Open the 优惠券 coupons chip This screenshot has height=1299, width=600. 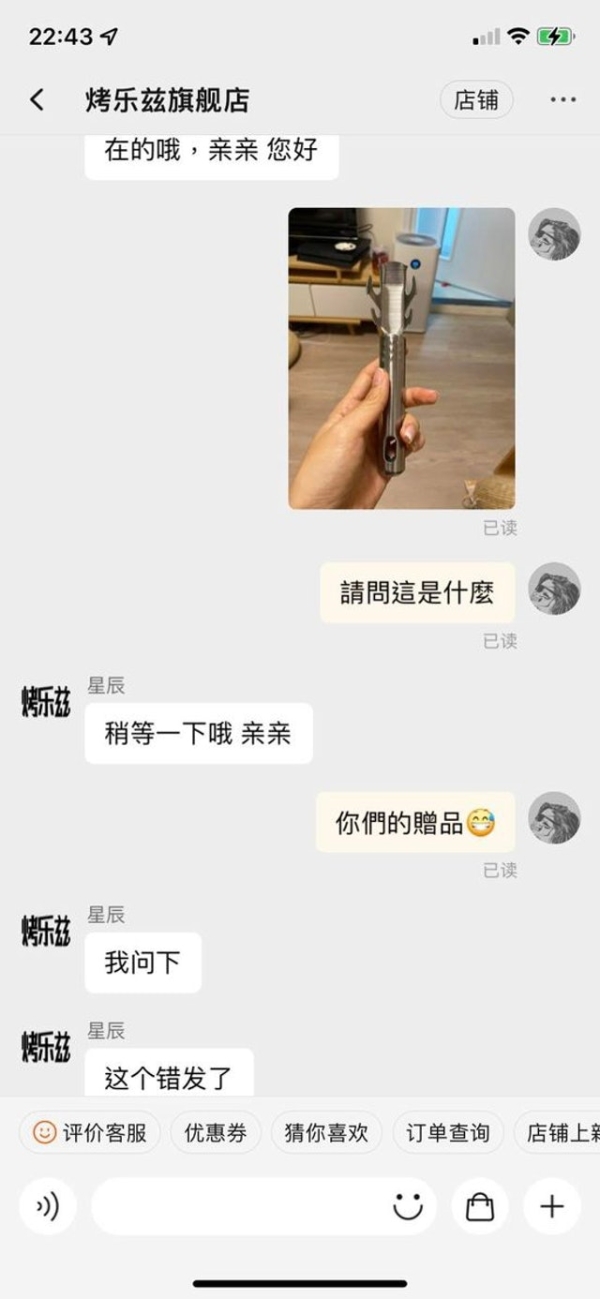click(215, 1132)
